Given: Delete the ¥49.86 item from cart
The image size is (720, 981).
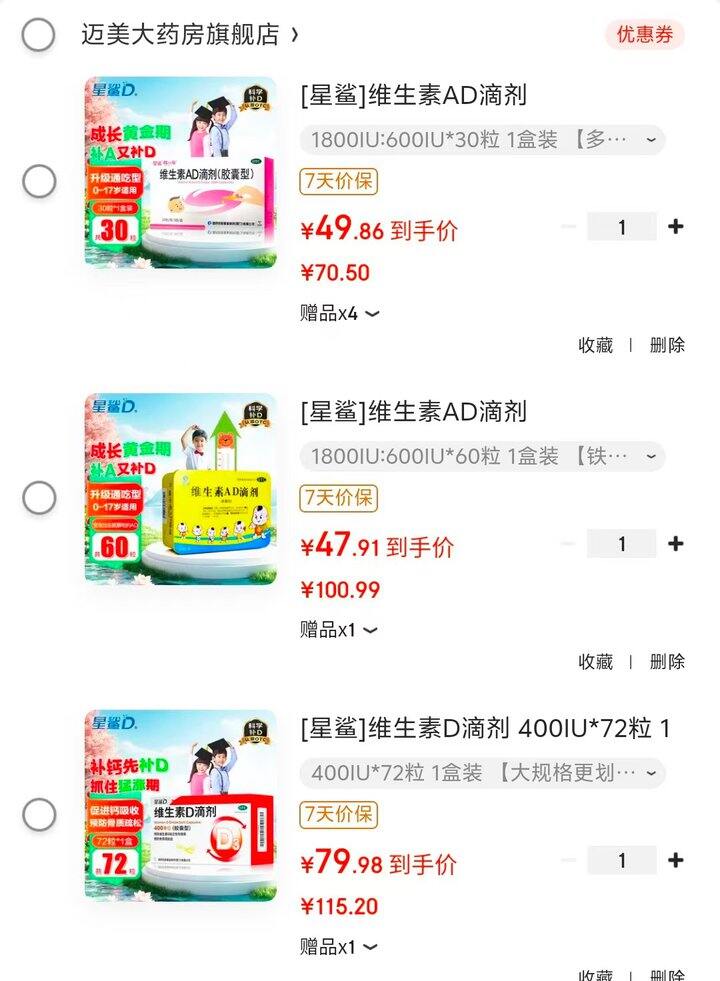Looking at the screenshot, I should pos(667,345).
